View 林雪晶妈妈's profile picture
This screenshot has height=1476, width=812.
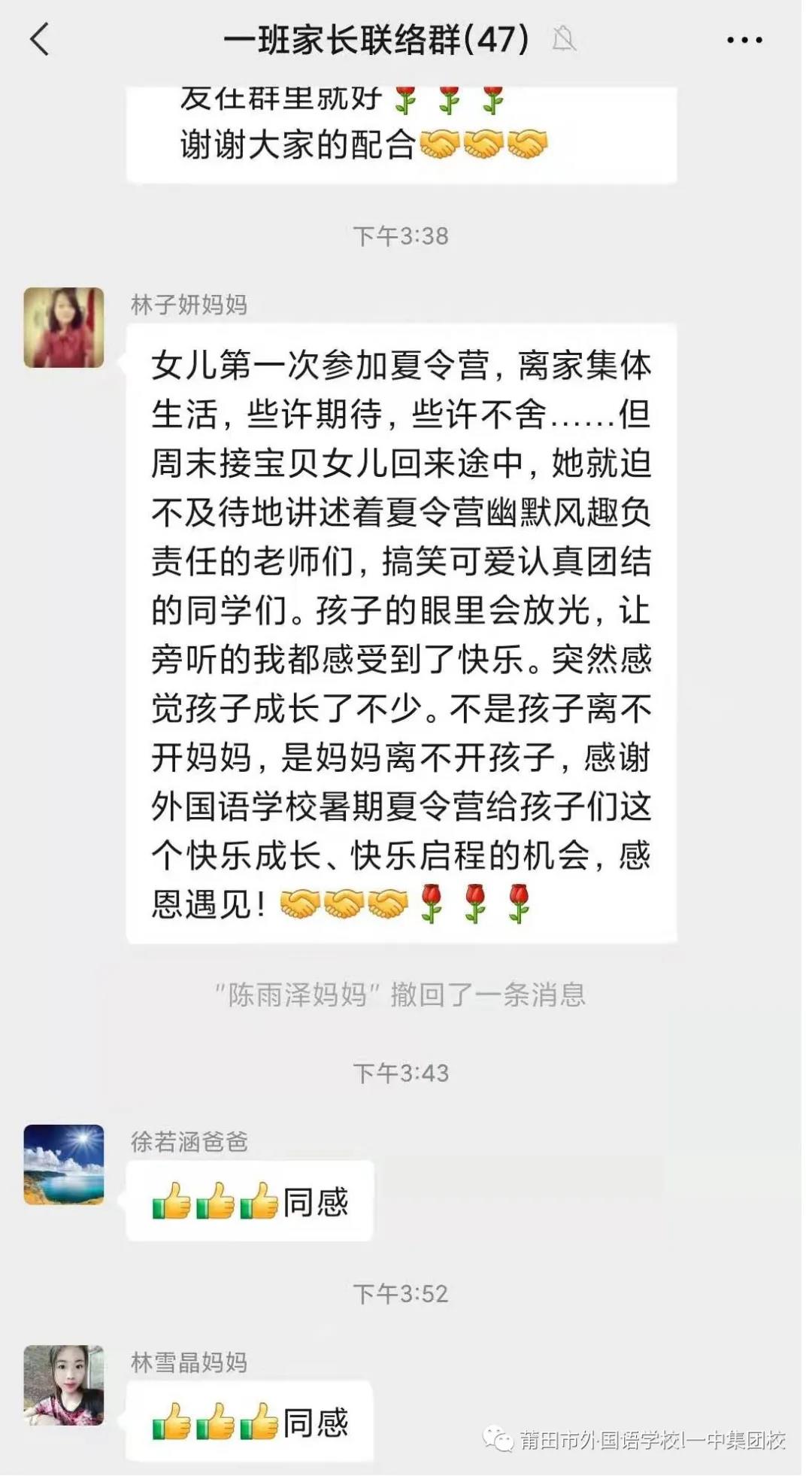[64, 1385]
